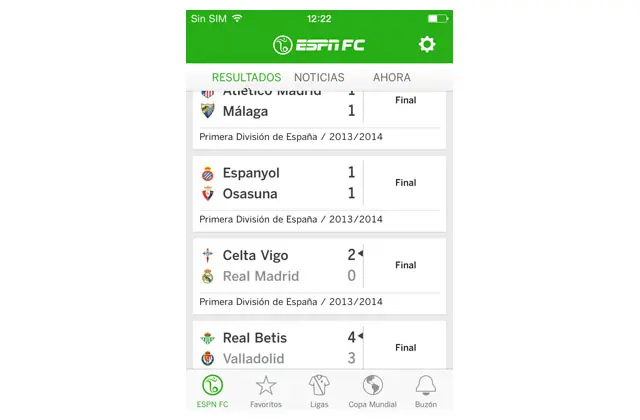Open the settings gear icon
This screenshot has height=420, width=640.
pyautogui.click(x=427, y=45)
